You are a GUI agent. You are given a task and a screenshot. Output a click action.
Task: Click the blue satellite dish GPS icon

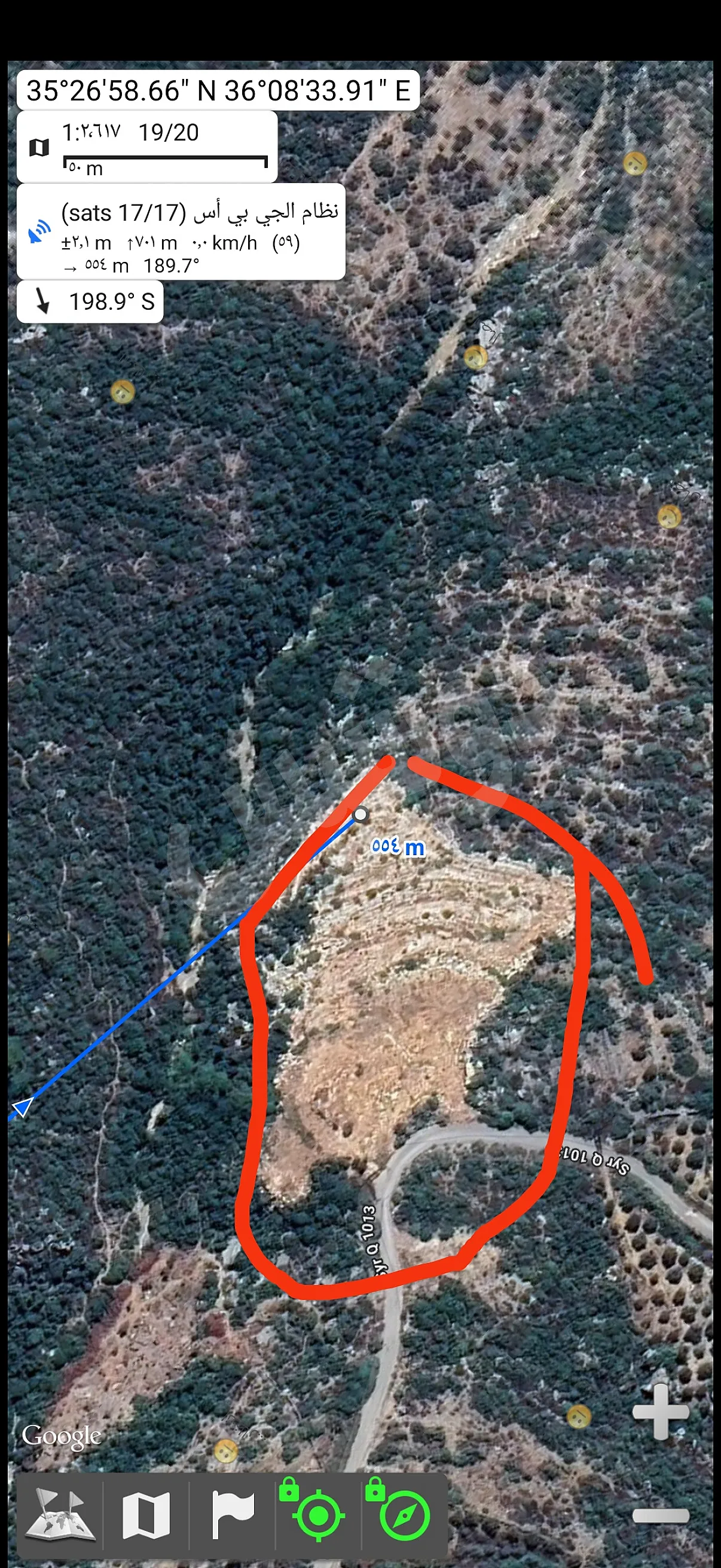[38, 233]
